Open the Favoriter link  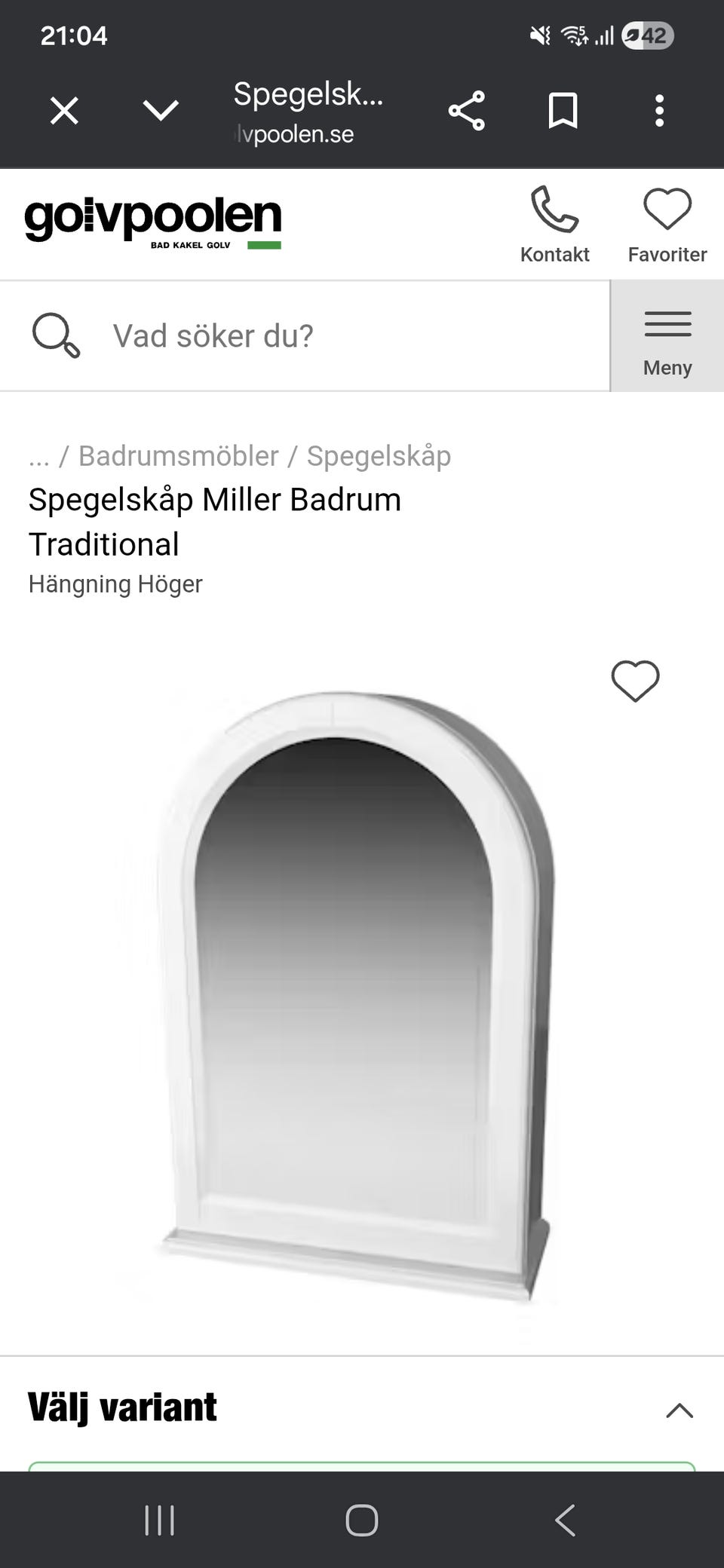[x=667, y=255]
